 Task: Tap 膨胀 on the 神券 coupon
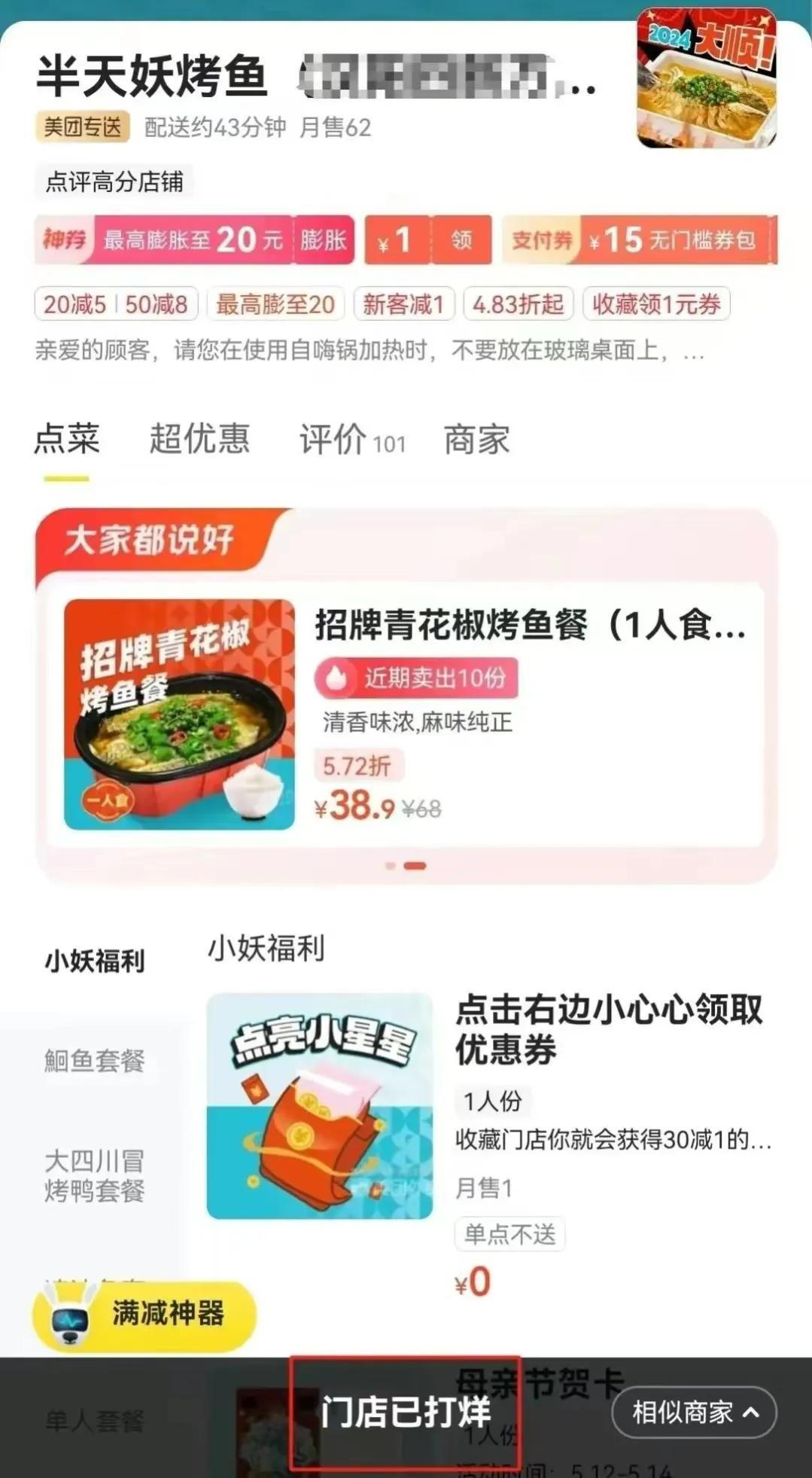click(x=323, y=240)
